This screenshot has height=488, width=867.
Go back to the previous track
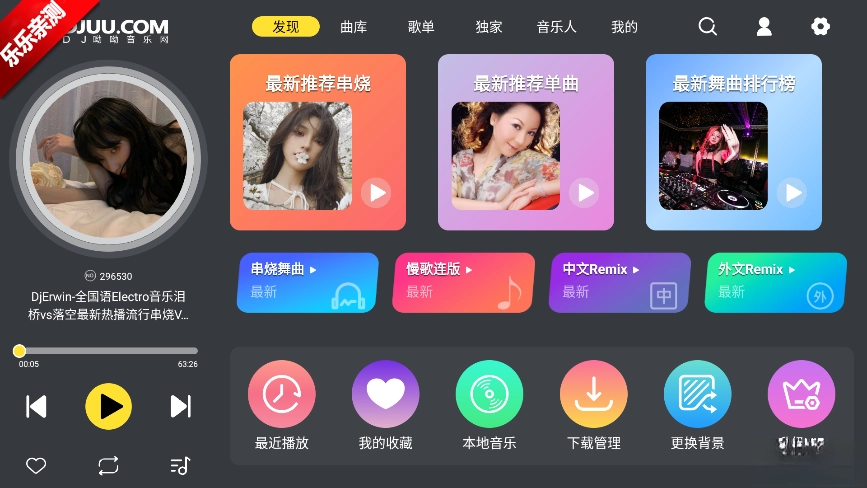(36, 406)
